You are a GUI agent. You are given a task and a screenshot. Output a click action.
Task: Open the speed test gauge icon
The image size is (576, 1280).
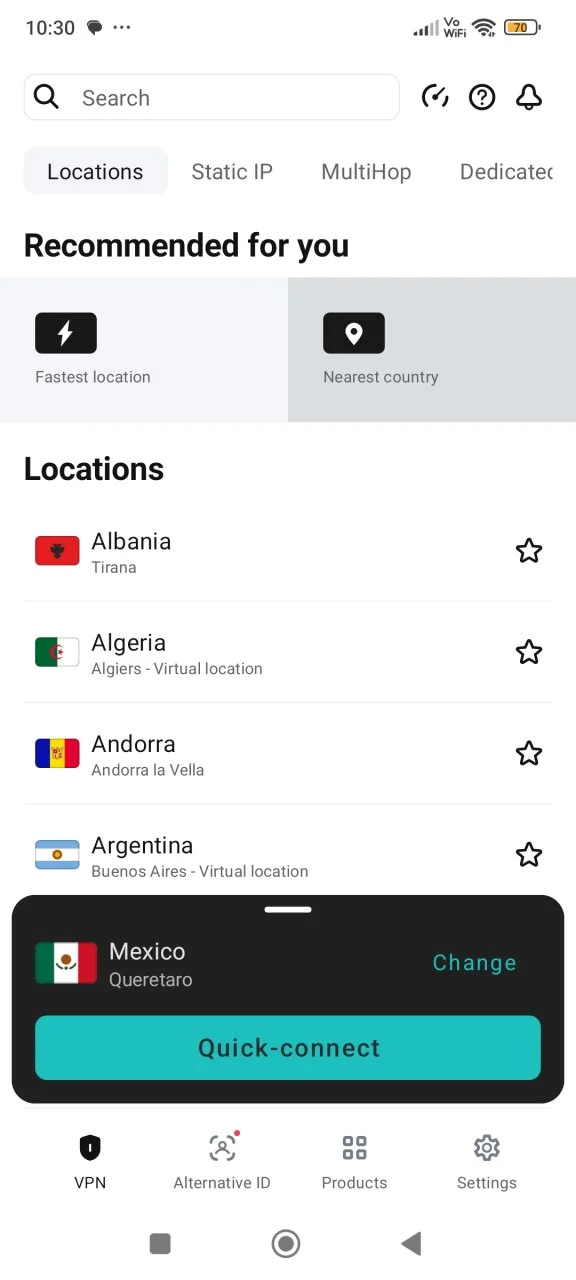click(435, 97)
